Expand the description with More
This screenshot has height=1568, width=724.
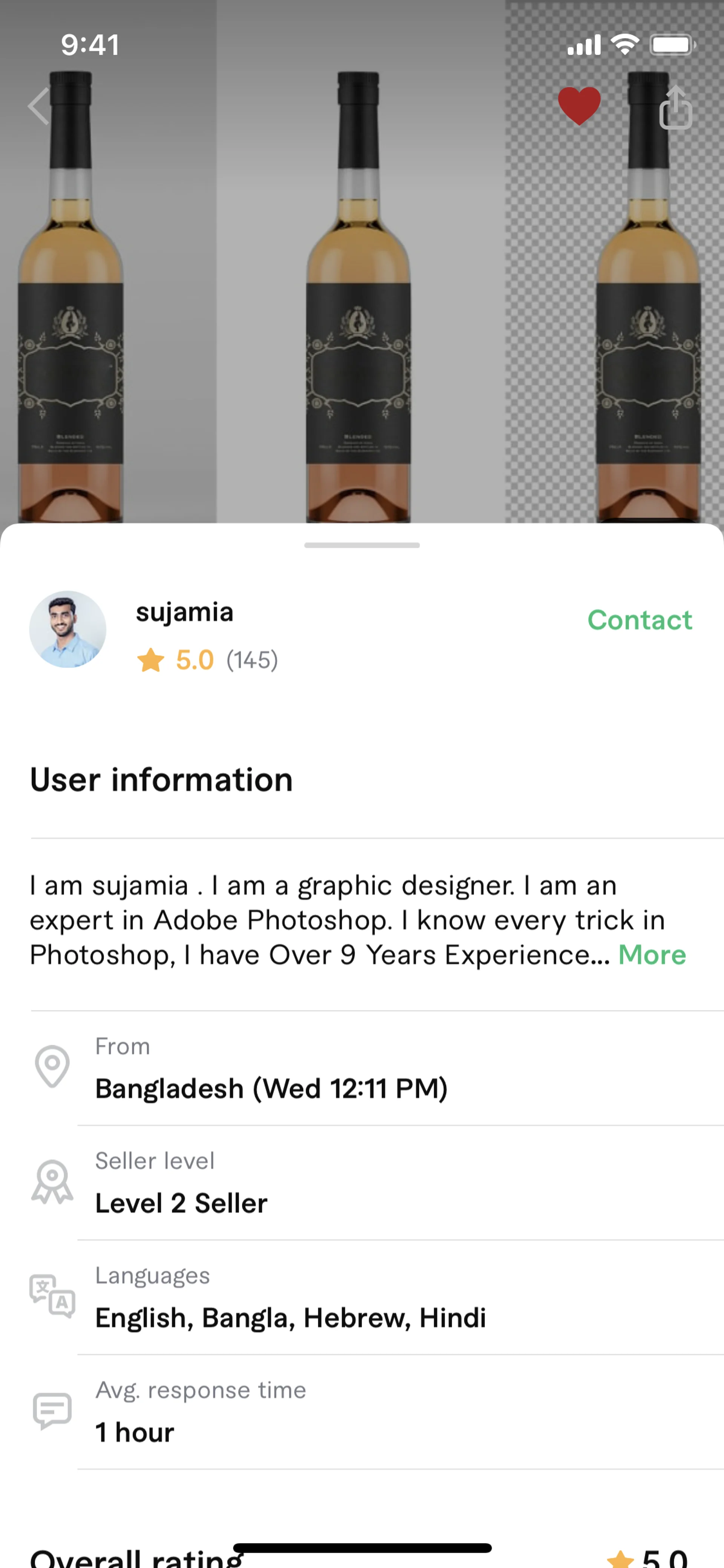point(652,955)
